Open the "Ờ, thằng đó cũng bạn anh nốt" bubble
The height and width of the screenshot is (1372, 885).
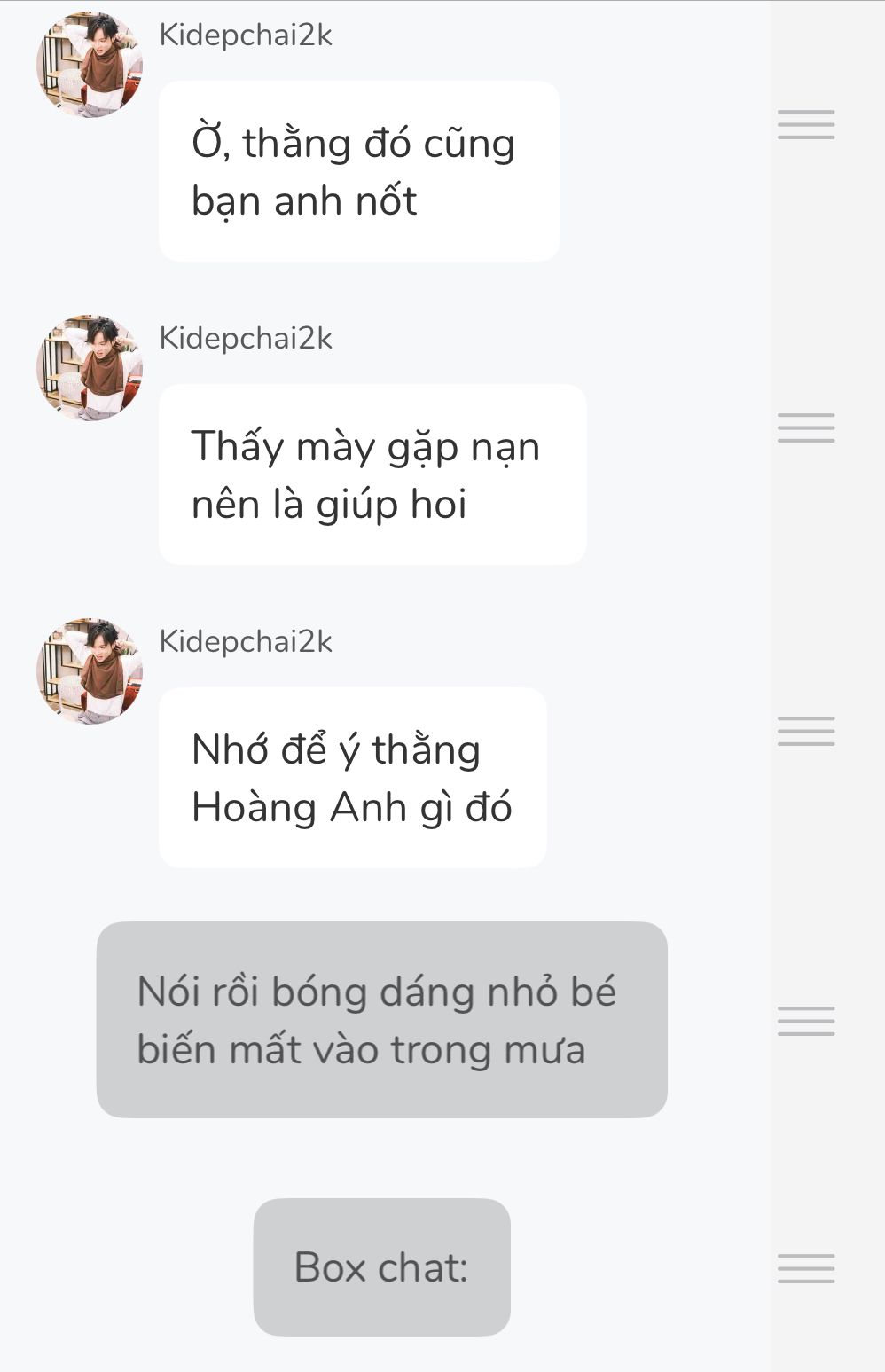point(359,171)
